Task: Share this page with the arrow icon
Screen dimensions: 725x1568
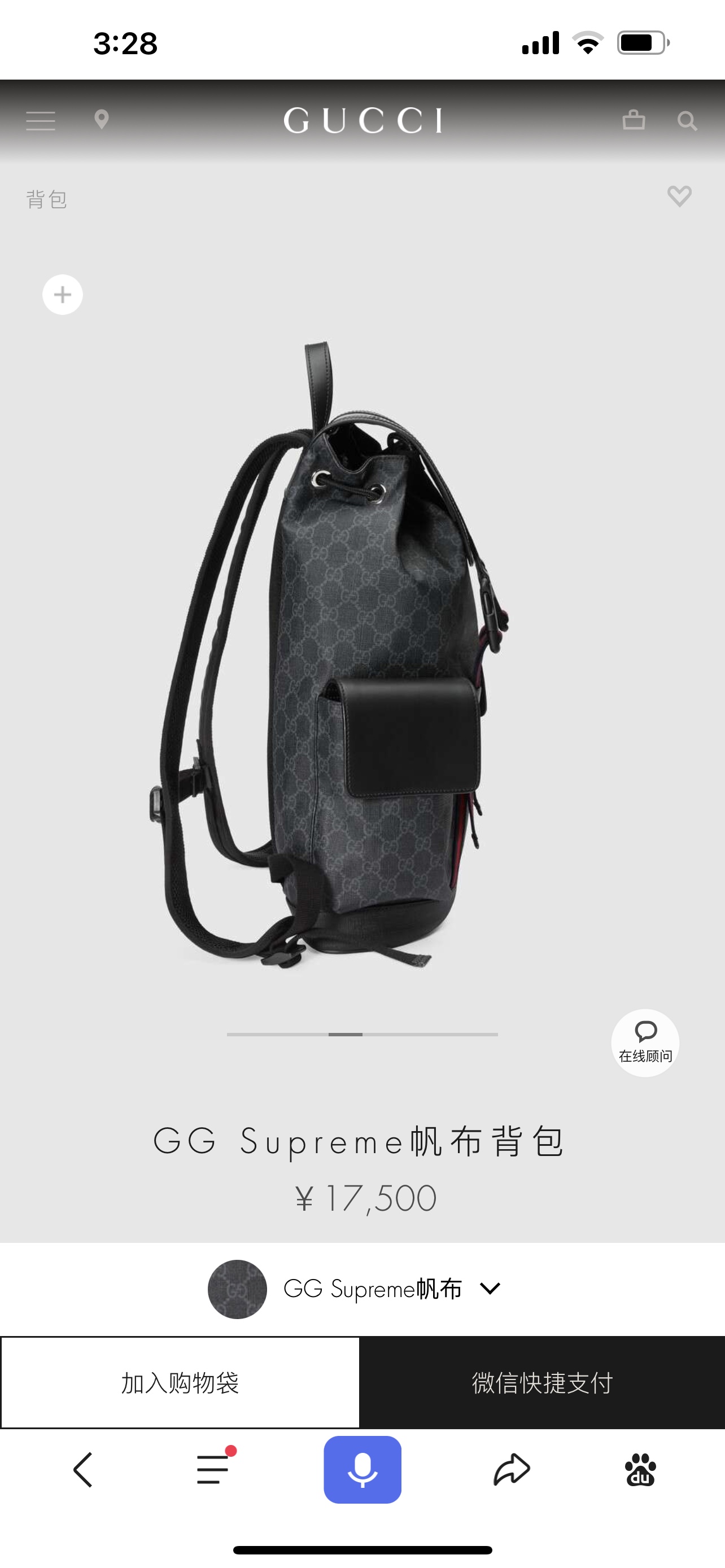Action: 512,1469
